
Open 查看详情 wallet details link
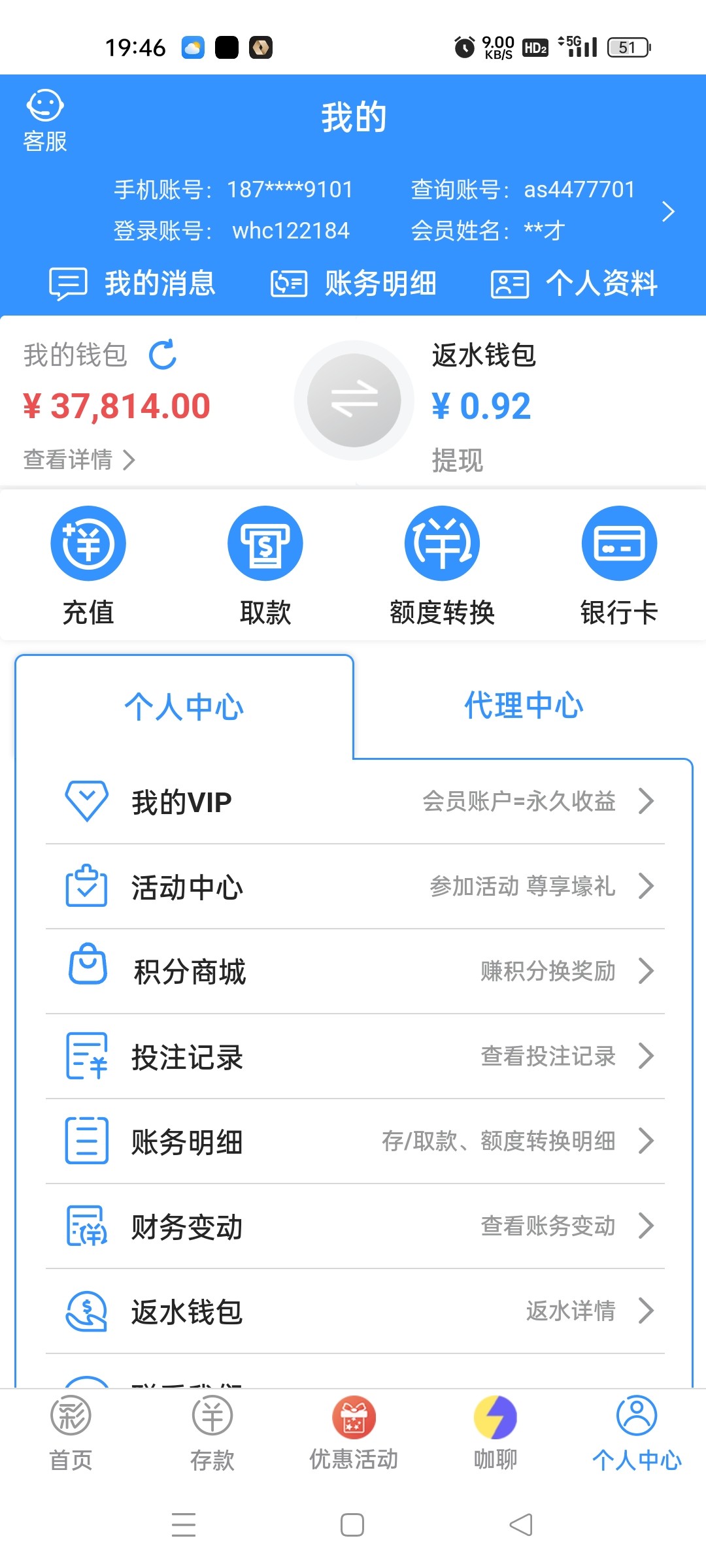point(78,459)
